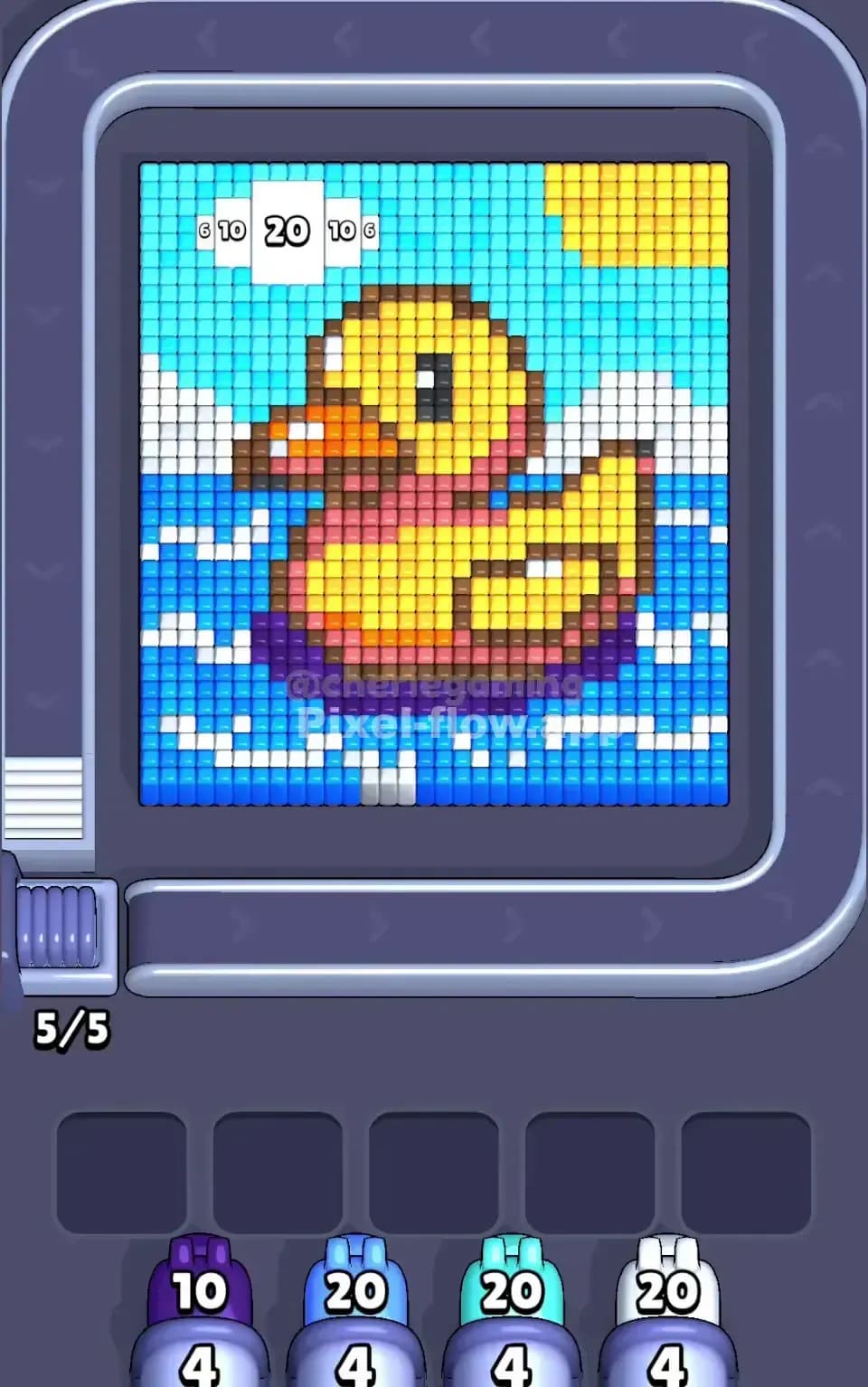Tap the 10 tile left of the 20
868x1387 pixels.
pos(232,230)
